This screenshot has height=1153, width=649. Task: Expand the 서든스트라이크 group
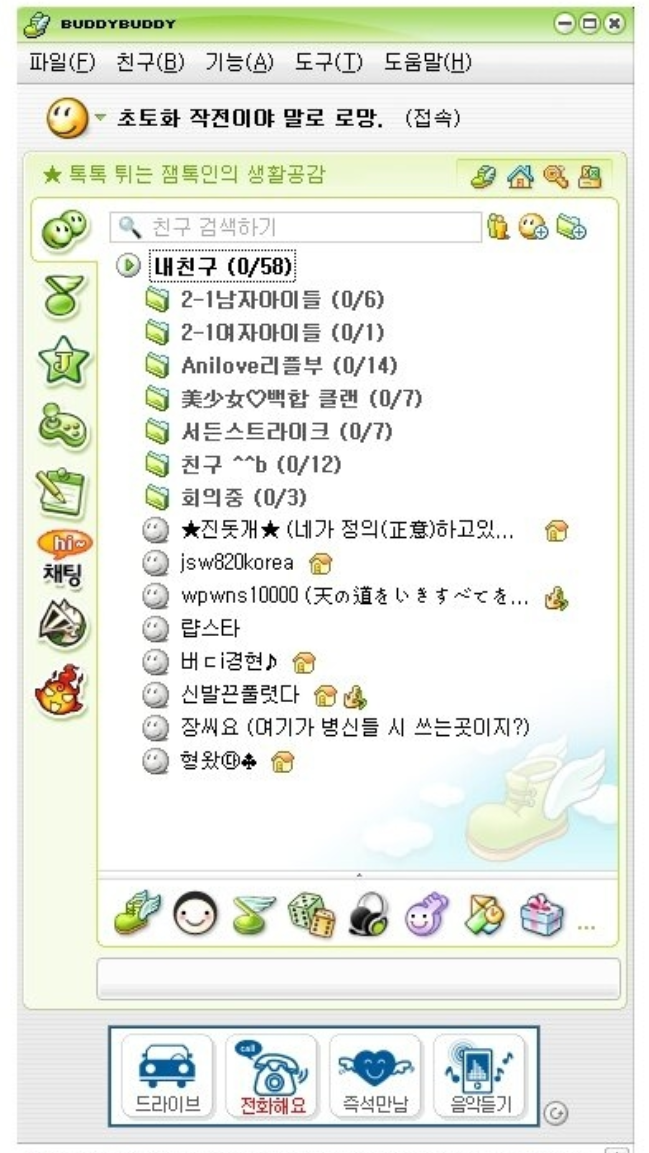coord(272,431)
